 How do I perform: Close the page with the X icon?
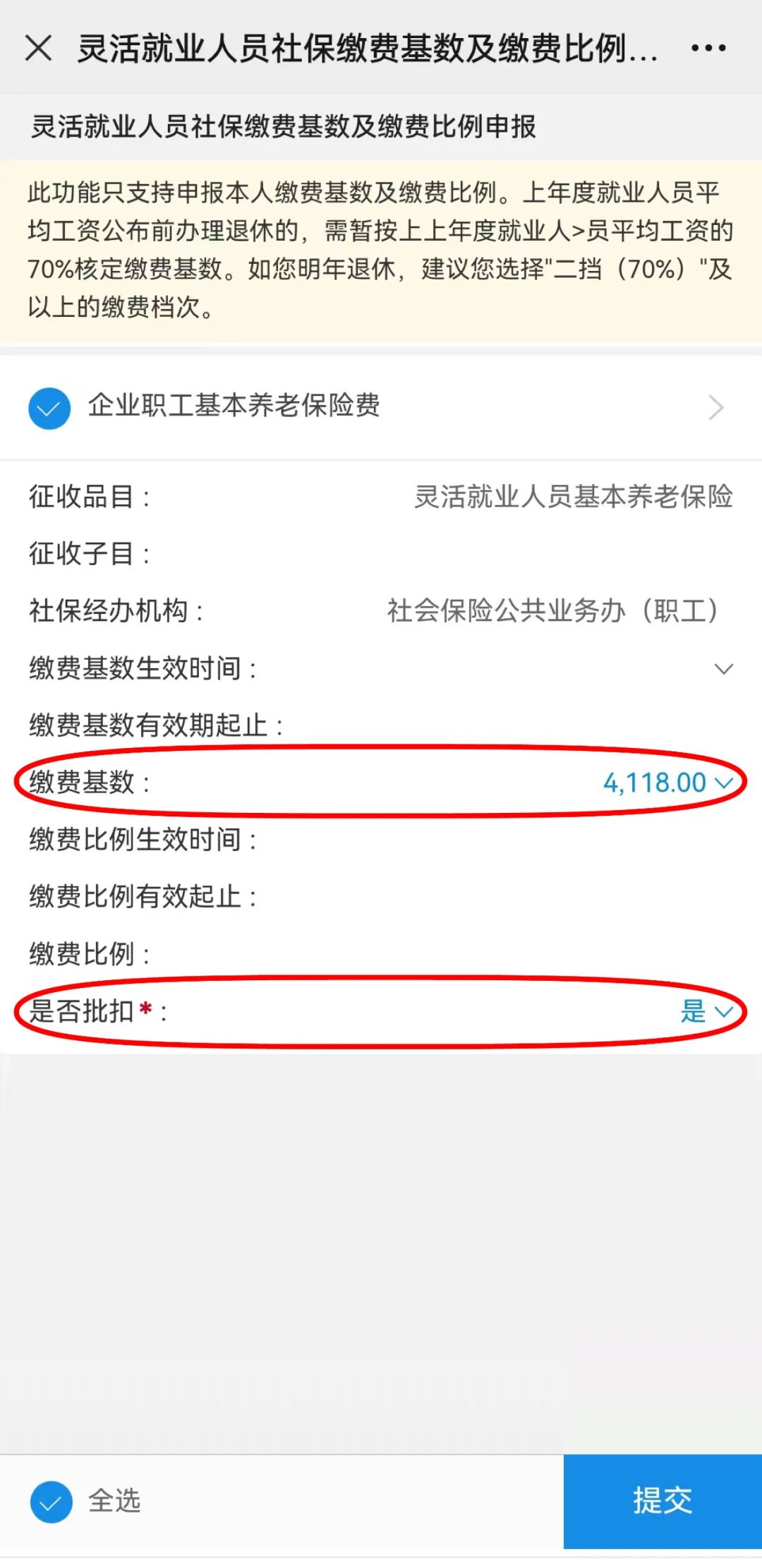pyautogui.click(x=38, y=49)
